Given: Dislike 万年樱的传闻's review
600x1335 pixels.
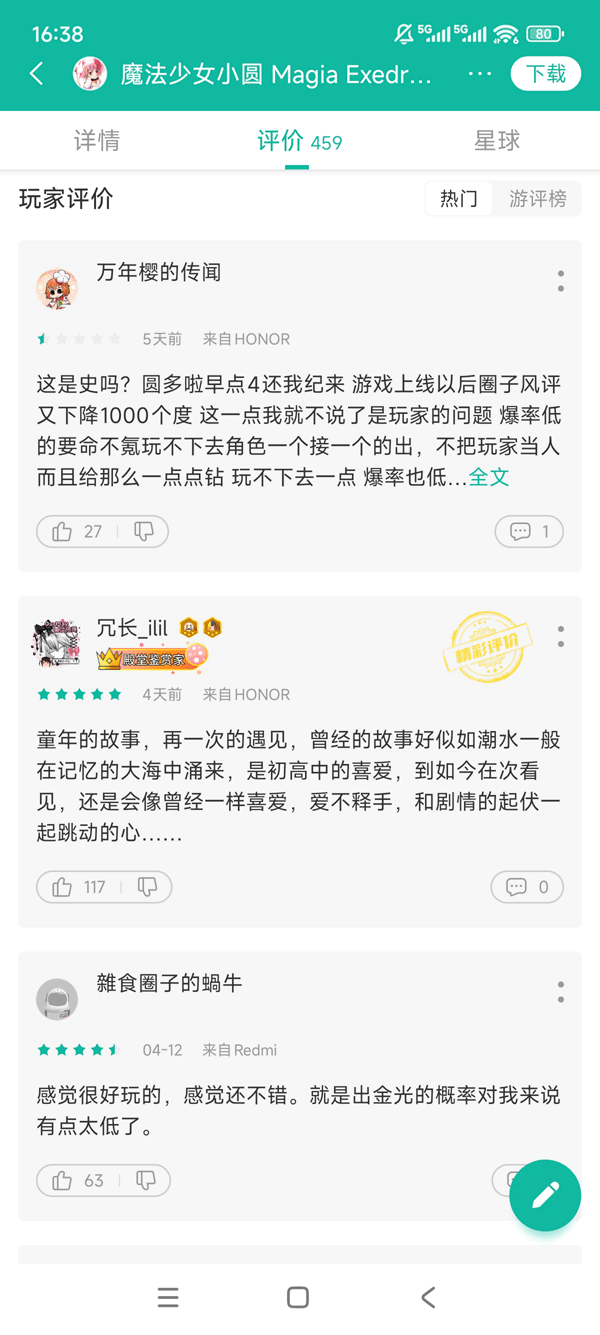Looking at the screenshot, I should 144,532.
